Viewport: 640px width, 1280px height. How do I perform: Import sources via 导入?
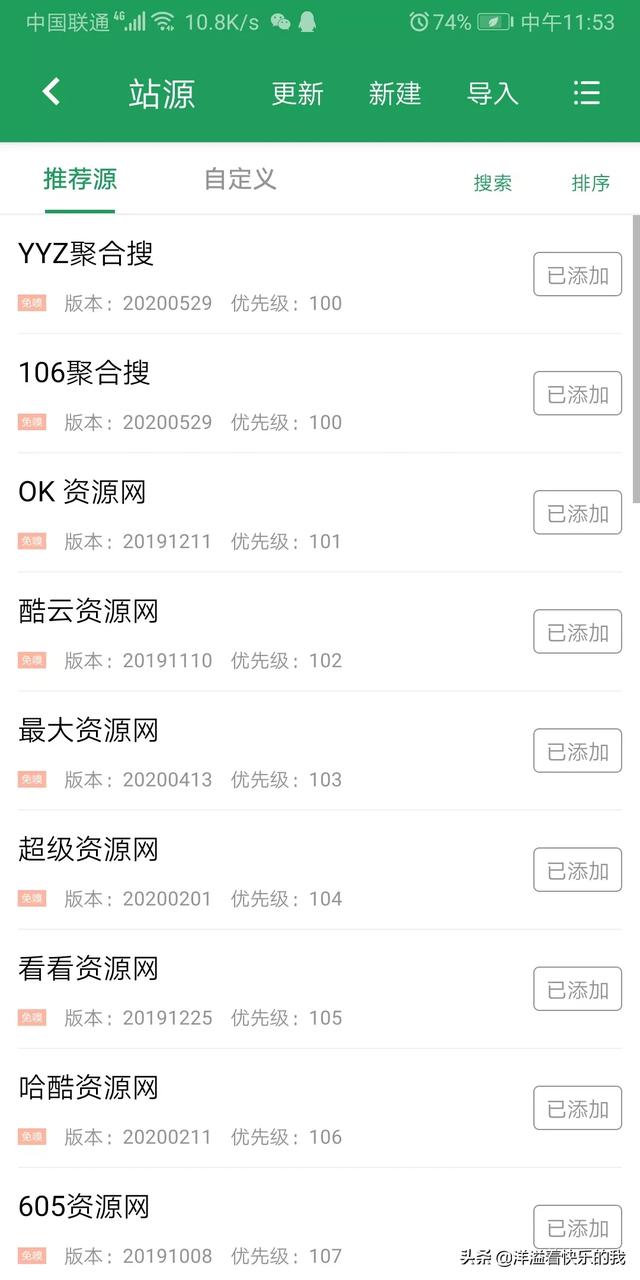492,94
